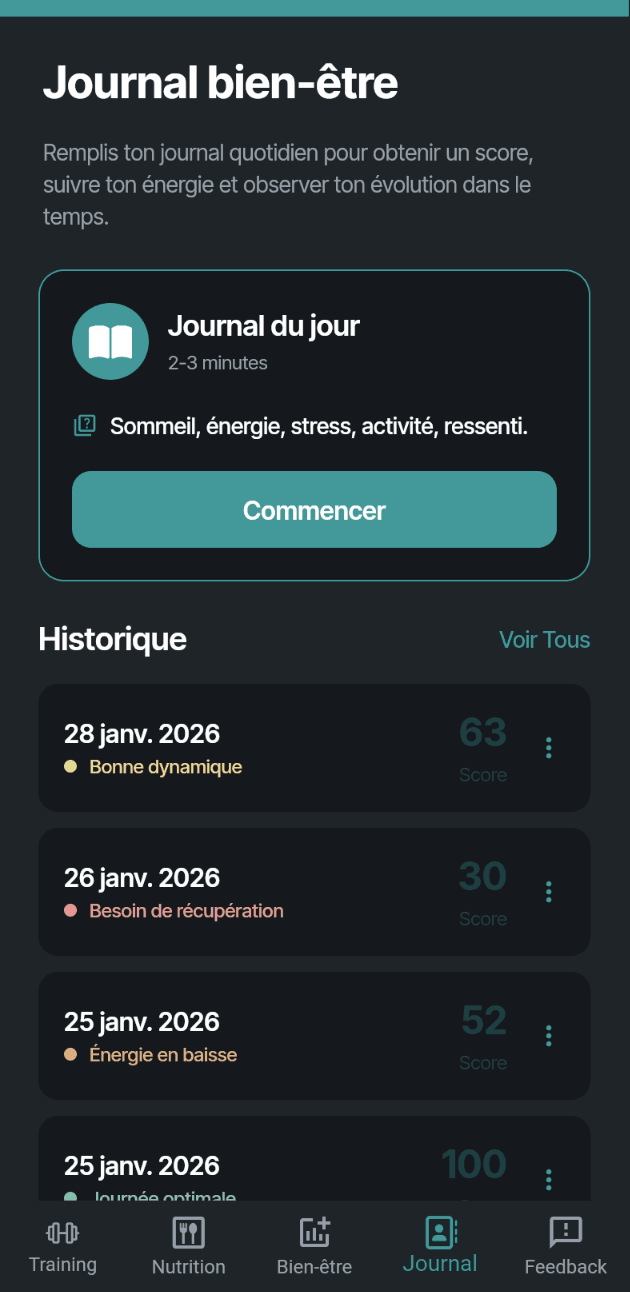630x1292 pixels.
Task: Switch to the Nutrition tab
Action: tap(188, 1246)
